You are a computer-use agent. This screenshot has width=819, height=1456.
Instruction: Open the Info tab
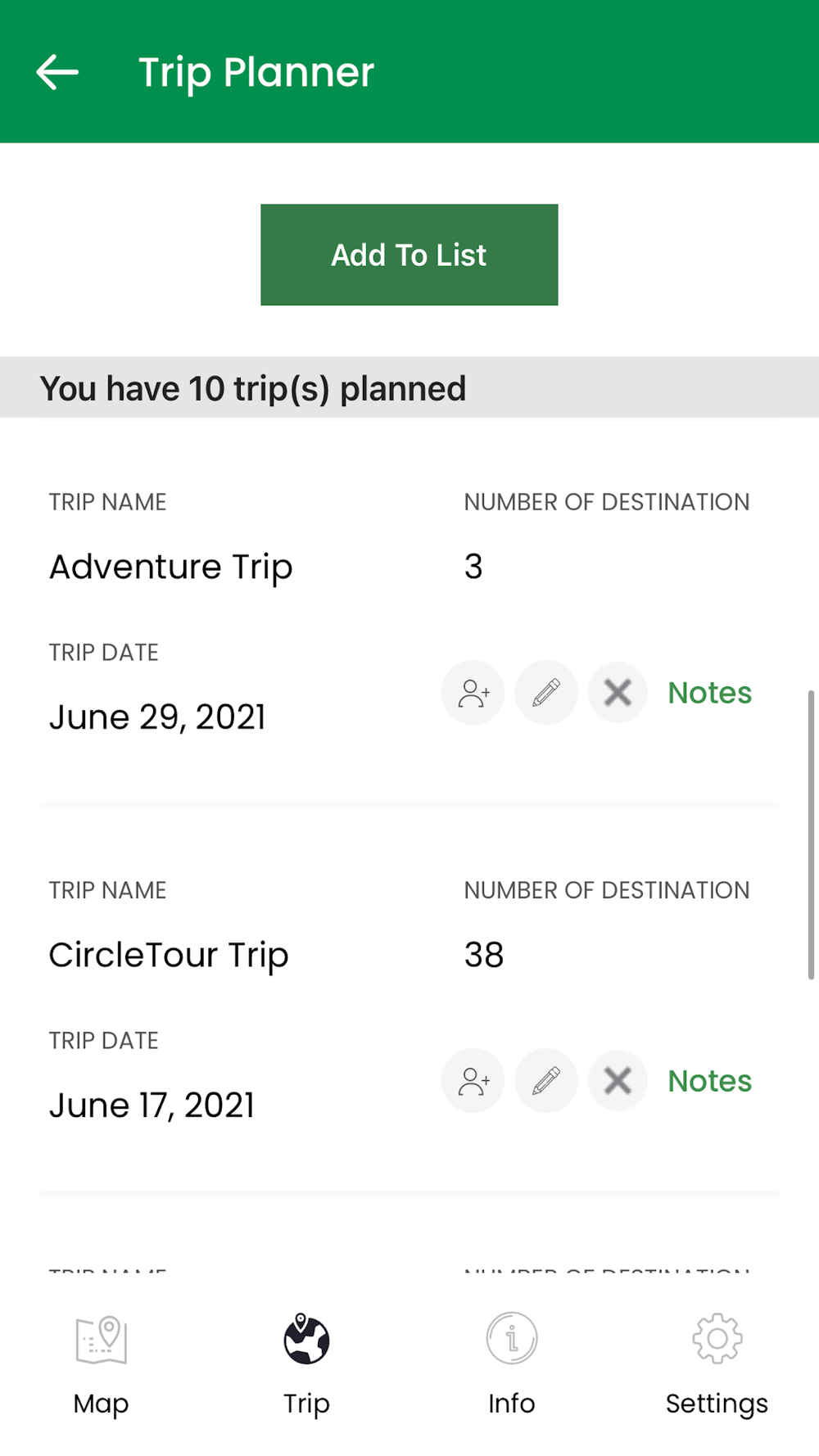(x=512, y=1364)
